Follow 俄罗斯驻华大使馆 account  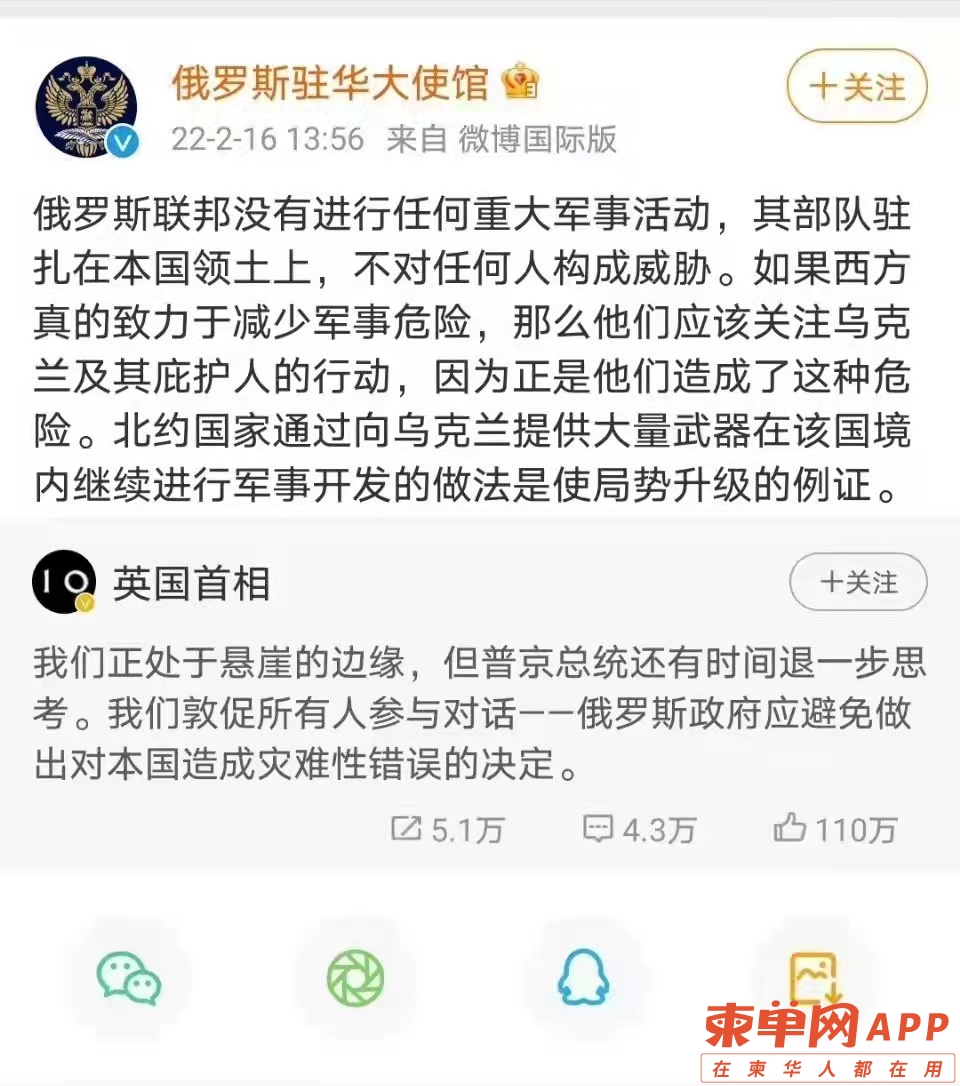(857, 88)
